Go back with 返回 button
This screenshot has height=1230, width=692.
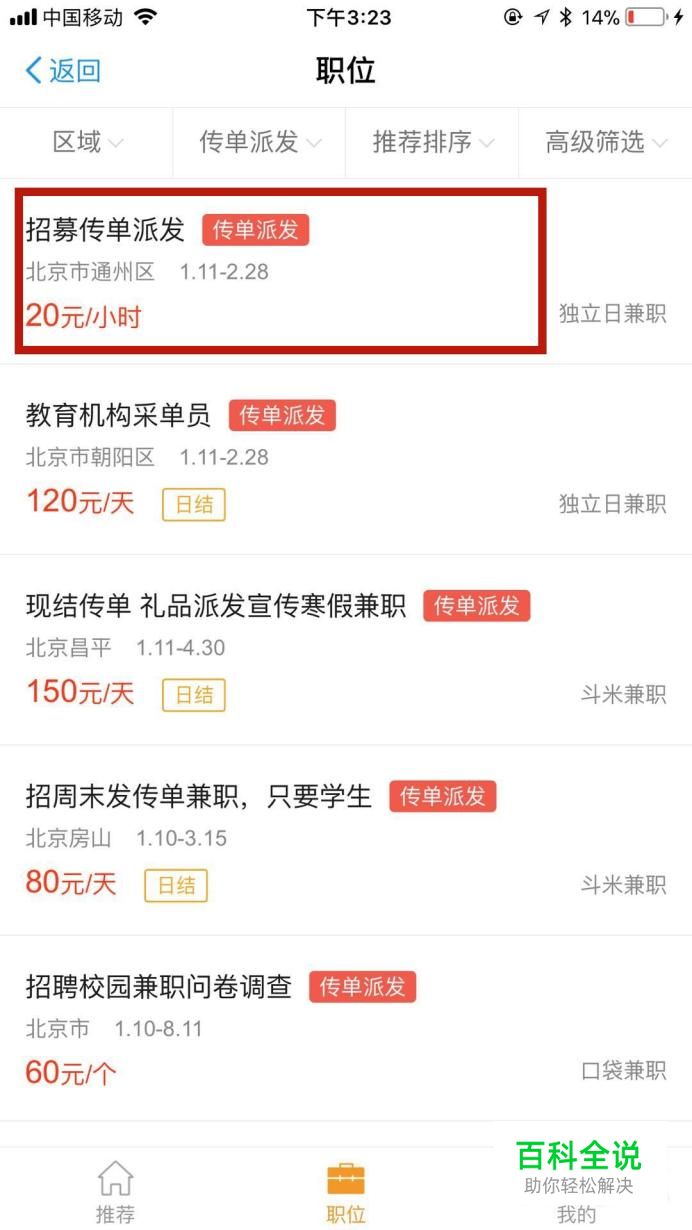62,71
